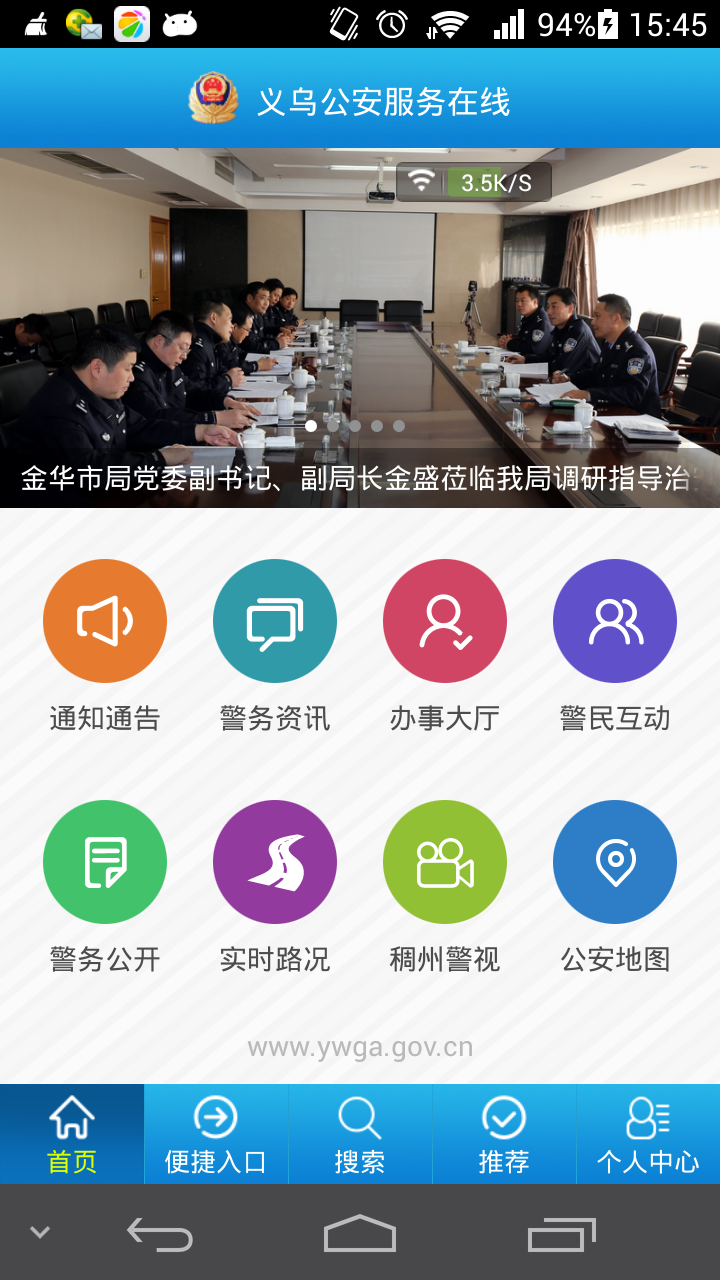Tap the system back button

(x=160, y=1234)
